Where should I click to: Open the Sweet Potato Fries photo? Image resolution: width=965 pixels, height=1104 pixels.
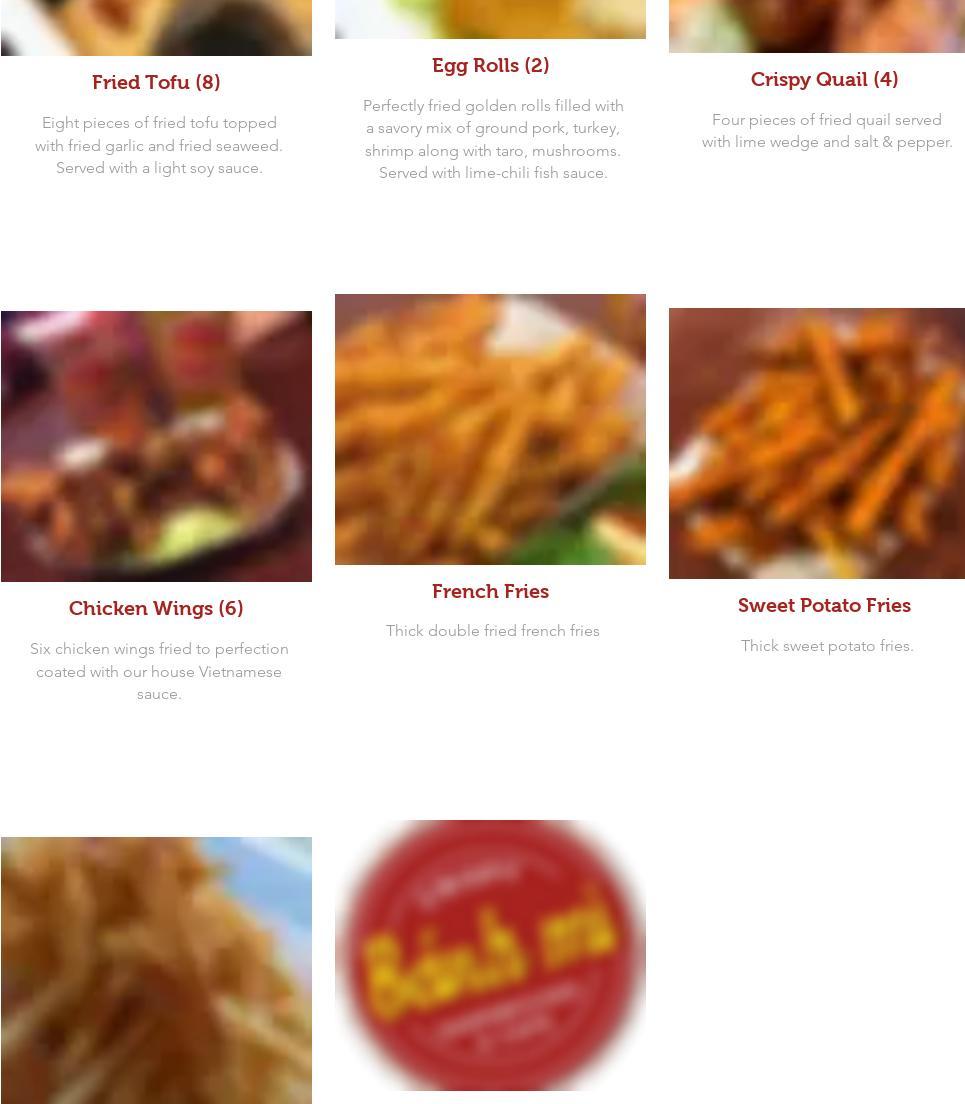click(816, 443)
